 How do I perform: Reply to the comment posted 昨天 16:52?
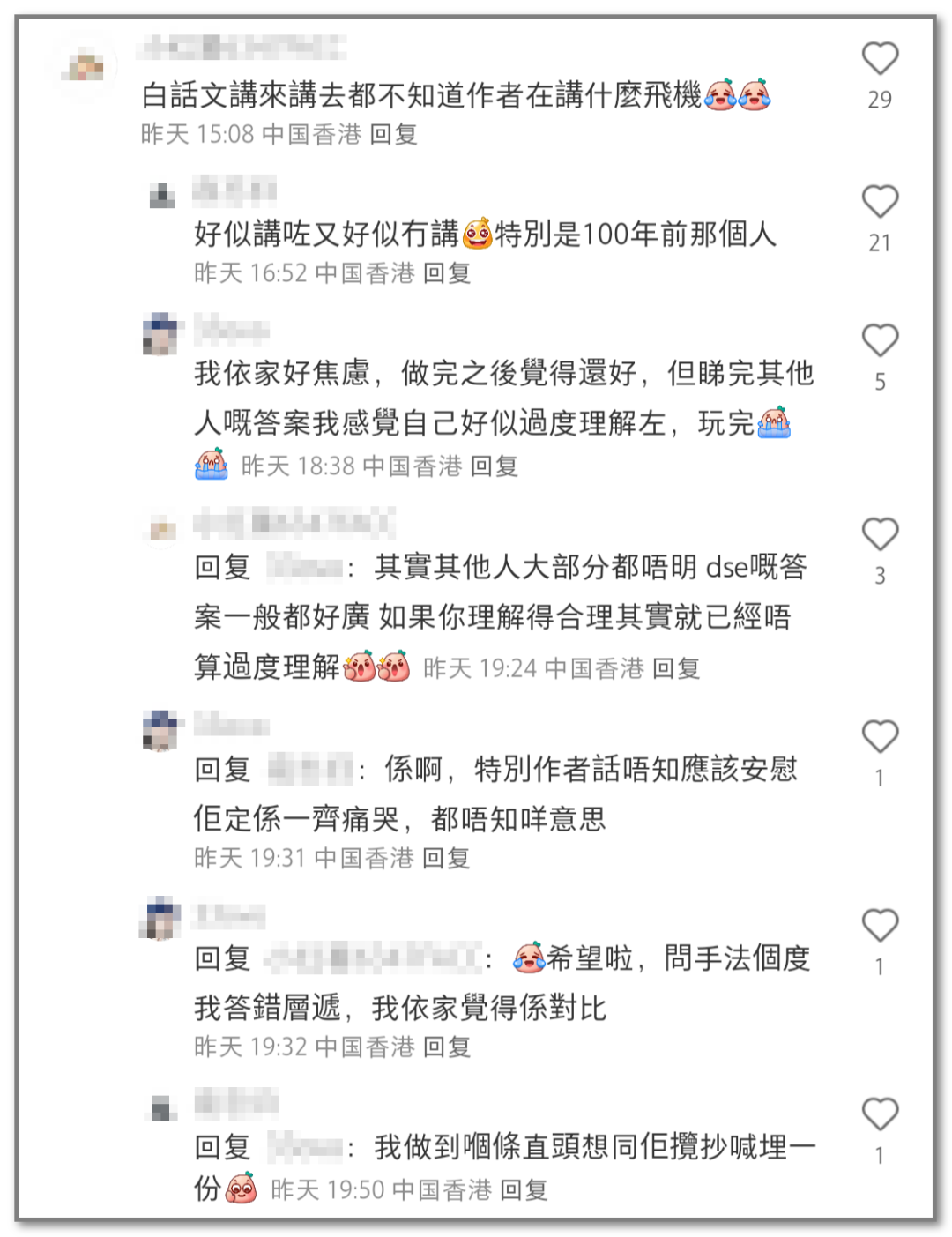(447, 273)
